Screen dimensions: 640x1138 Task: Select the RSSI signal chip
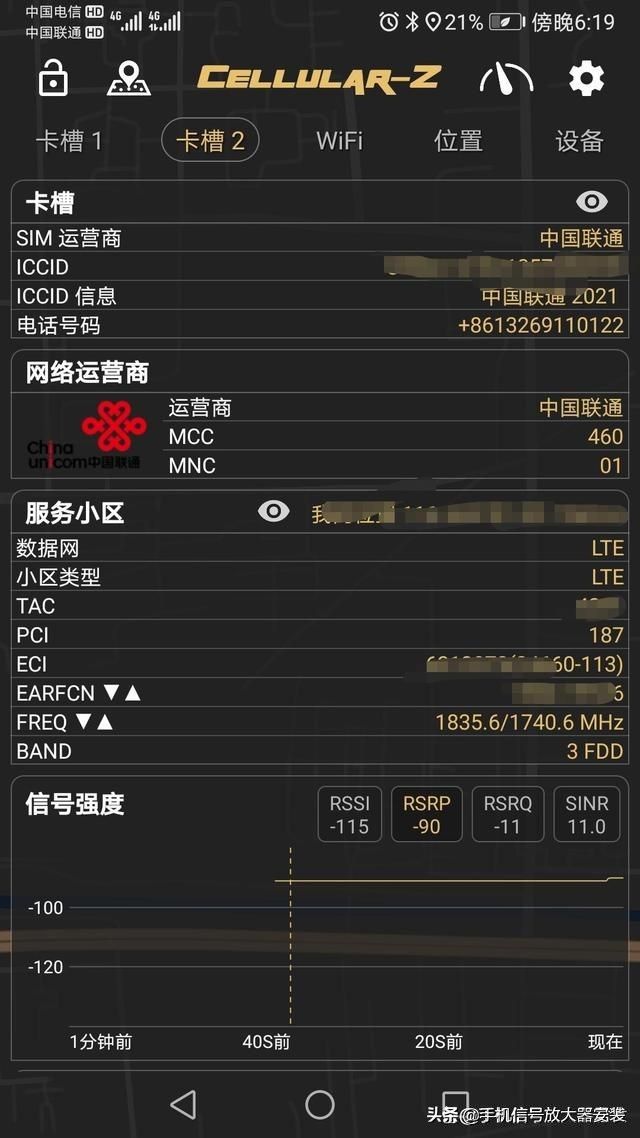[350, 814]
